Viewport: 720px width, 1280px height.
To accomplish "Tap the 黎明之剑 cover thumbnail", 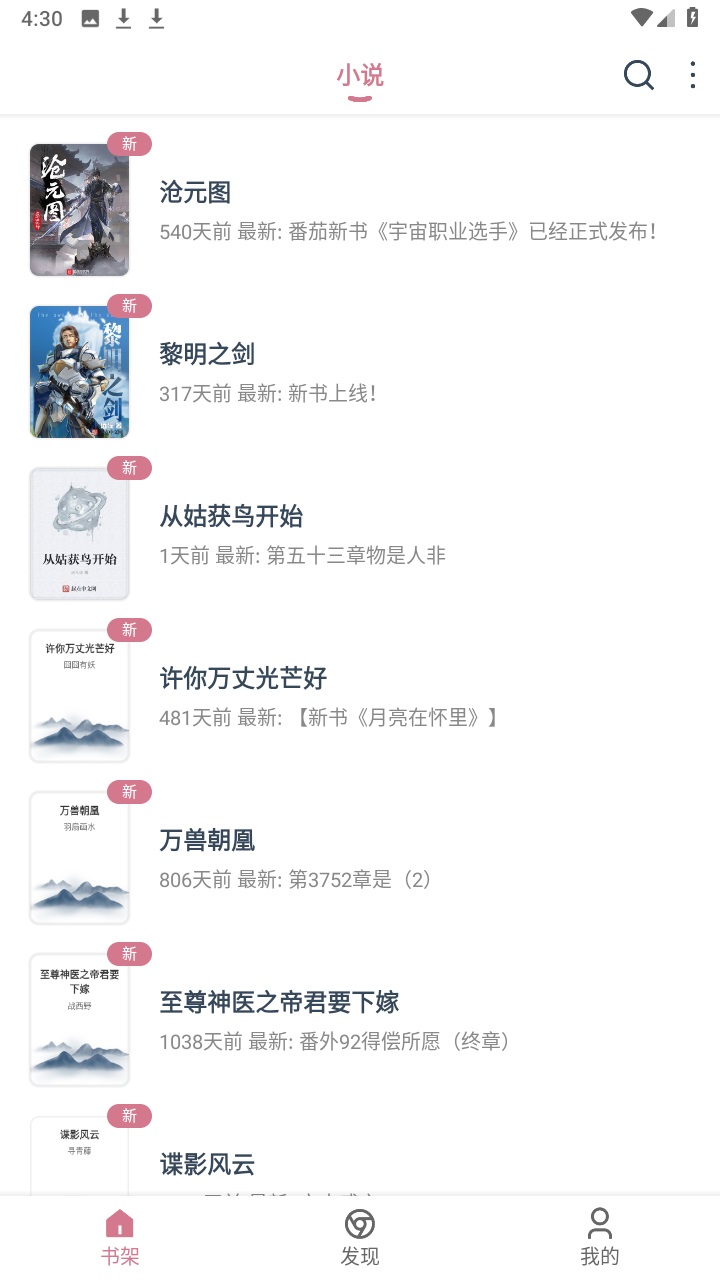I will [79, 371].
